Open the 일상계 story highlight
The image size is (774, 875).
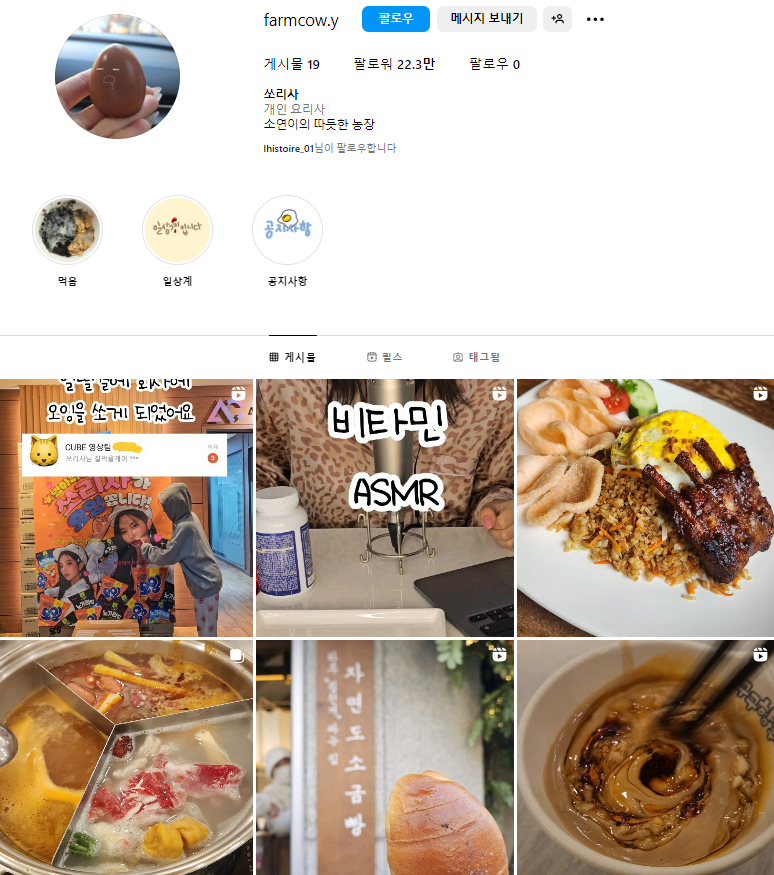177,230
